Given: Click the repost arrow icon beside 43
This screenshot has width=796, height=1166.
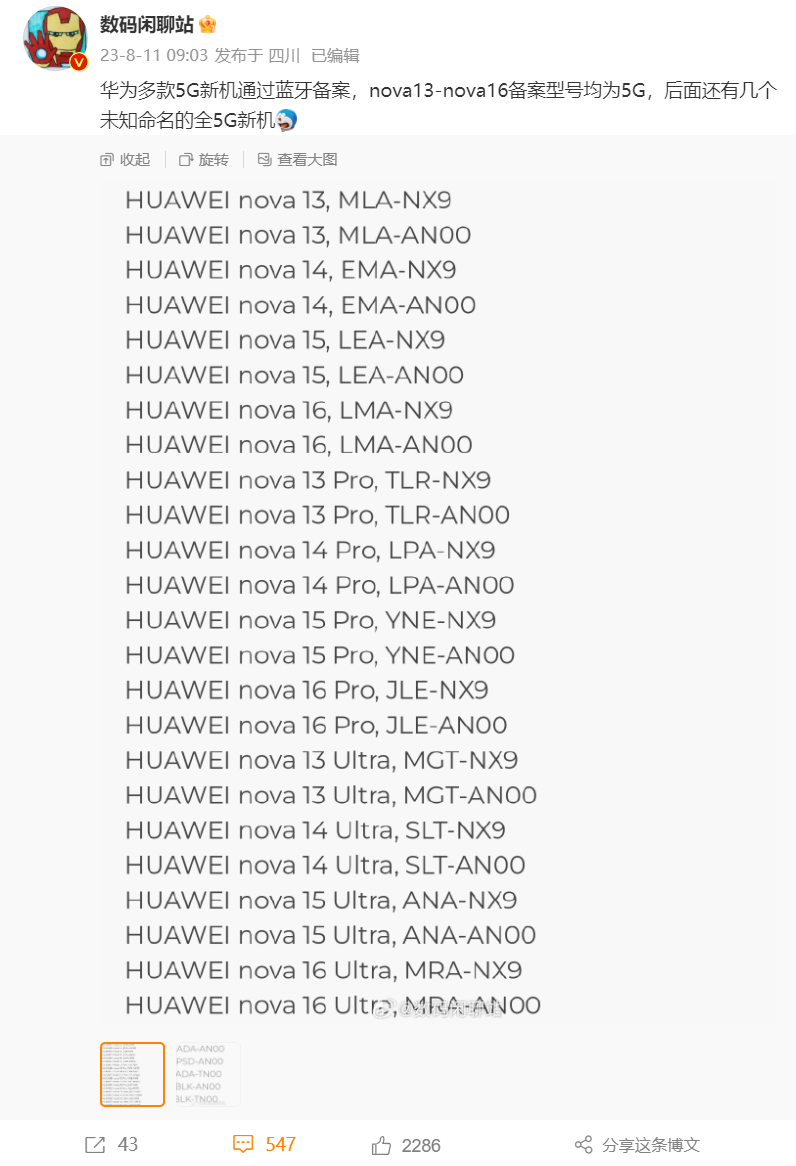Looking at the screenshot, I should click(x=93, y=1144).
